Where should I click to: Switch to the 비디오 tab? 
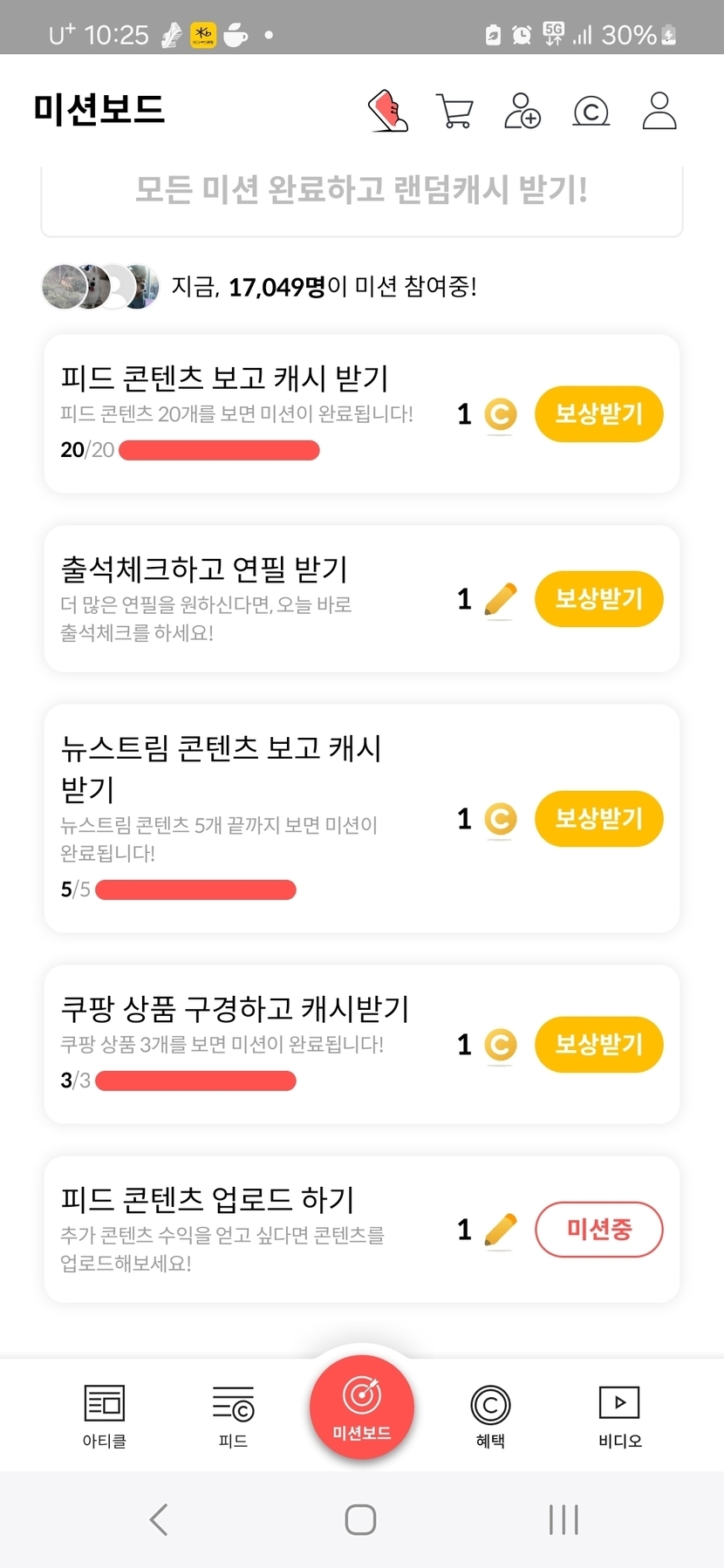click(x=619, y=1416)
